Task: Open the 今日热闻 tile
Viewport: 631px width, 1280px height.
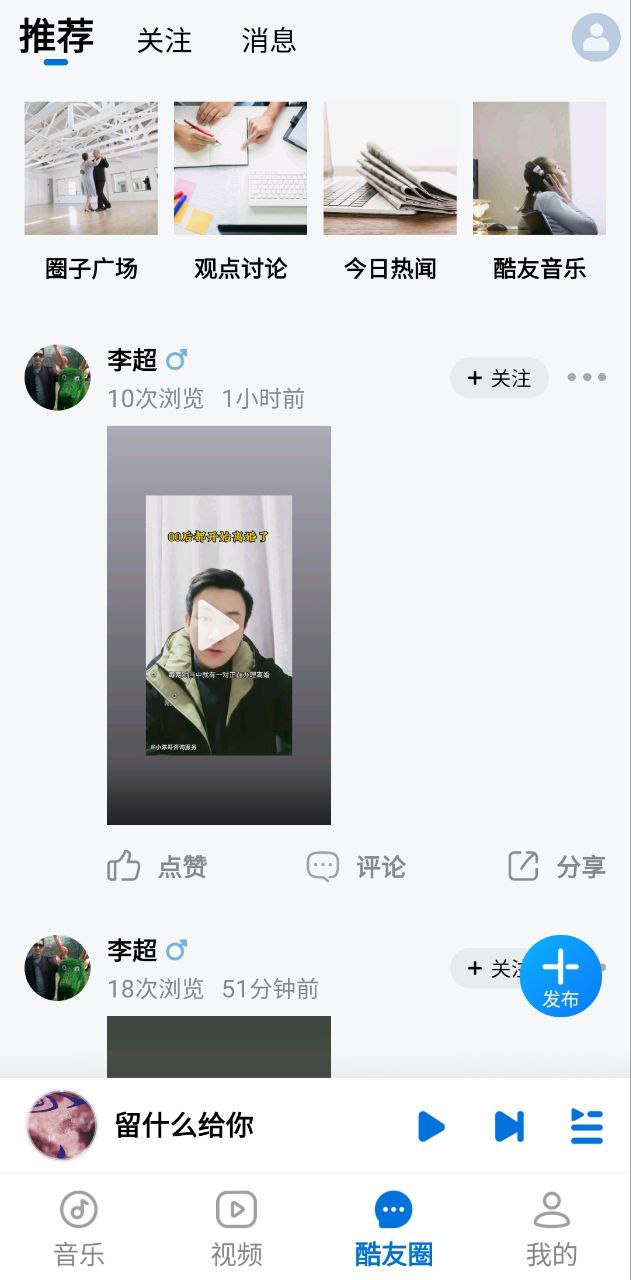Action: pyautogui.click(x=390, y=190)
